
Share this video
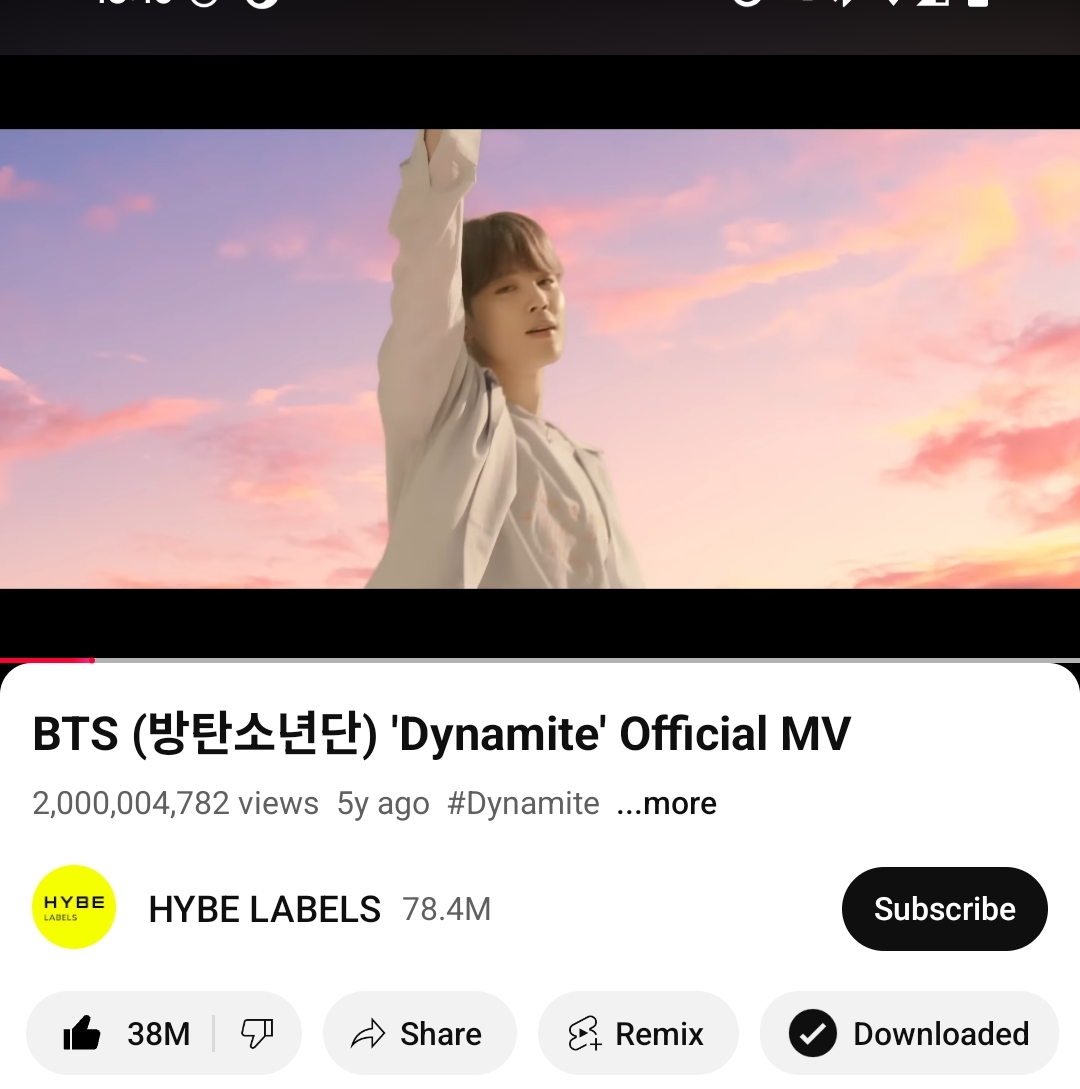418,1033
